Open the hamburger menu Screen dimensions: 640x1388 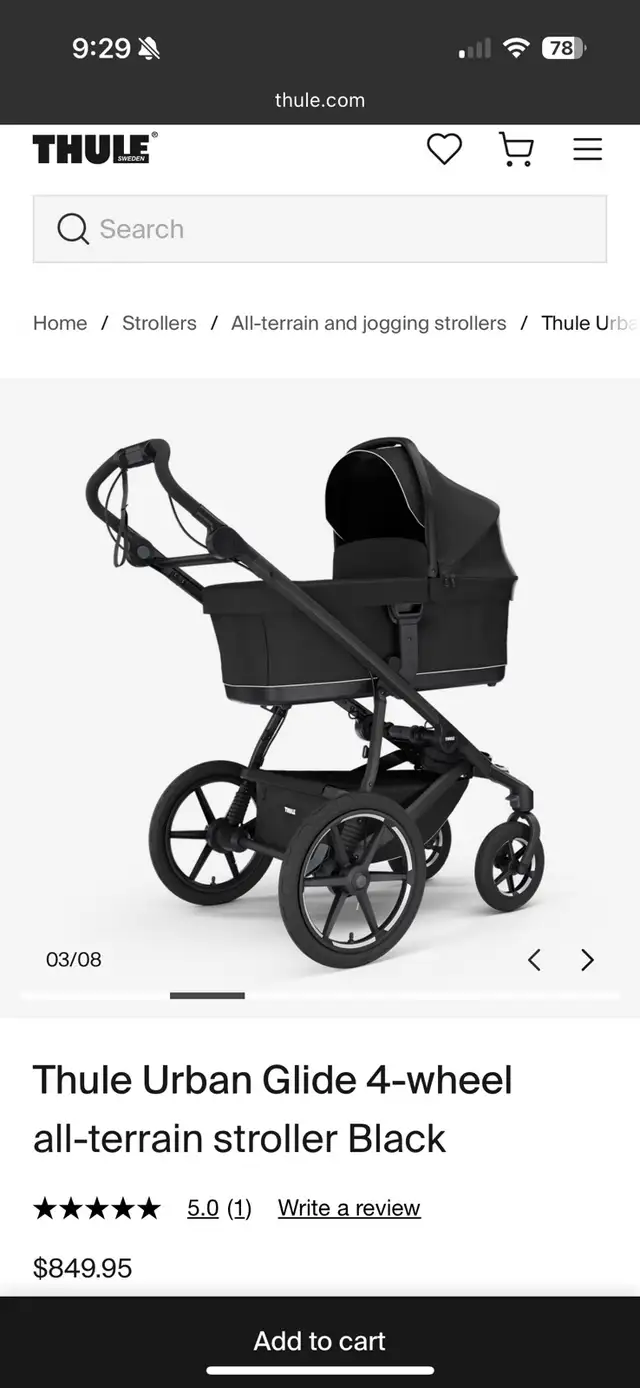[x=587, y=149]
